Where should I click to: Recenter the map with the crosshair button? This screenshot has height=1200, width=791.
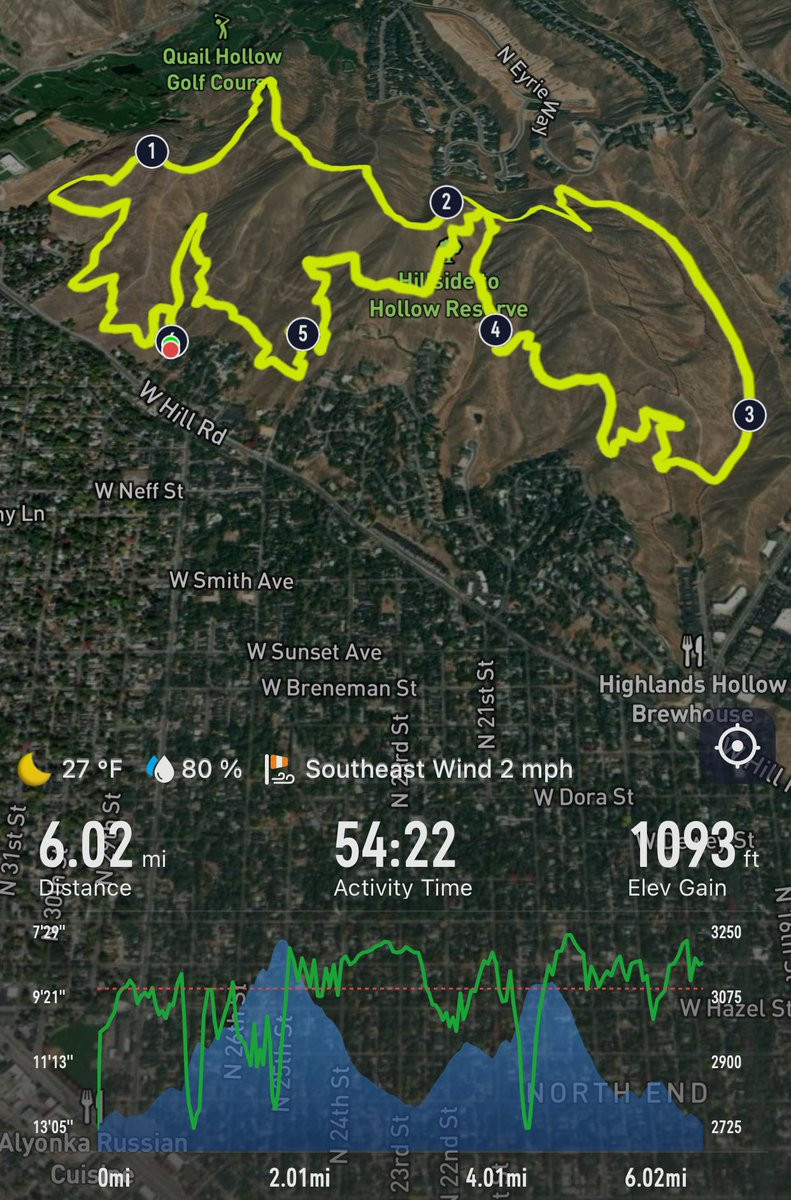point(737,747)
